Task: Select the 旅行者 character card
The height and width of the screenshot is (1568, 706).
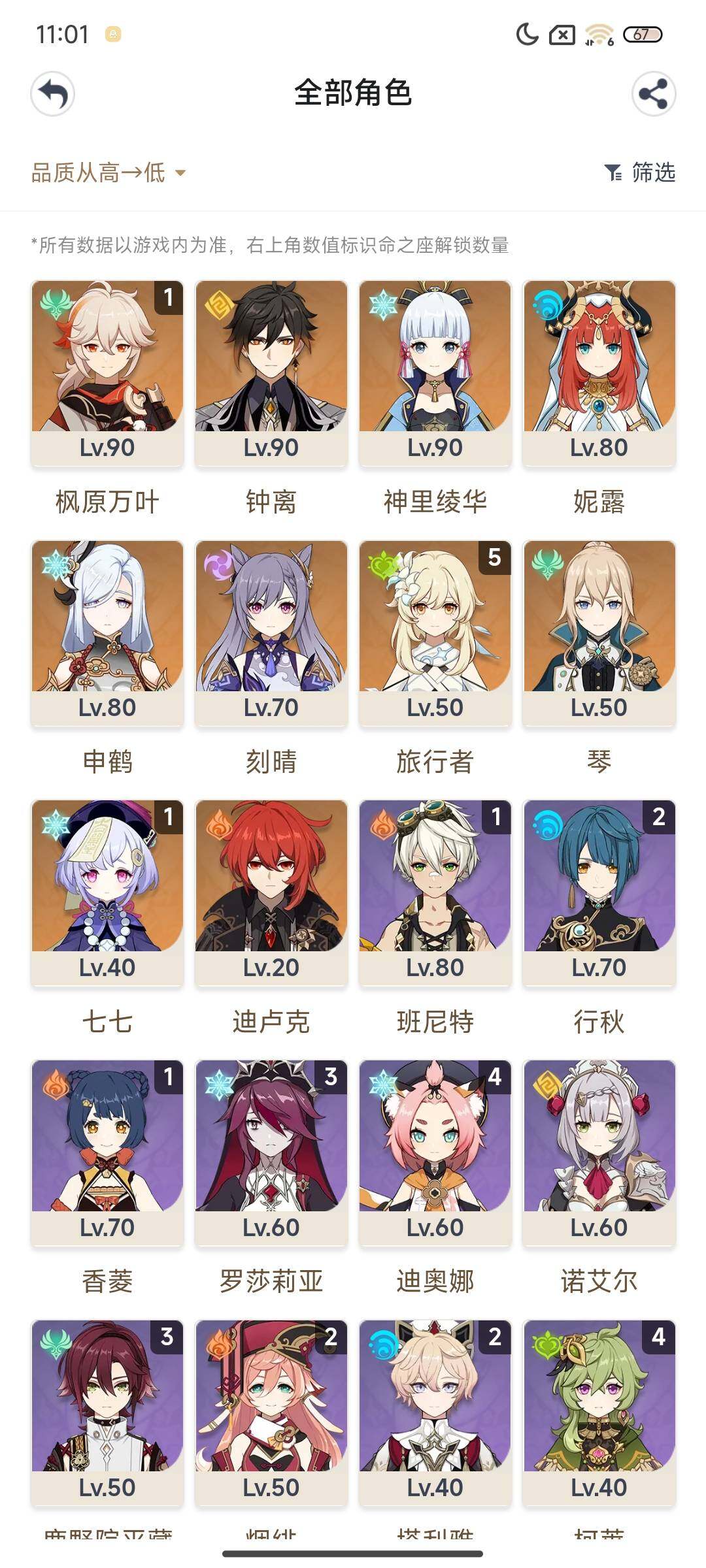Action: tap(435, 632)
